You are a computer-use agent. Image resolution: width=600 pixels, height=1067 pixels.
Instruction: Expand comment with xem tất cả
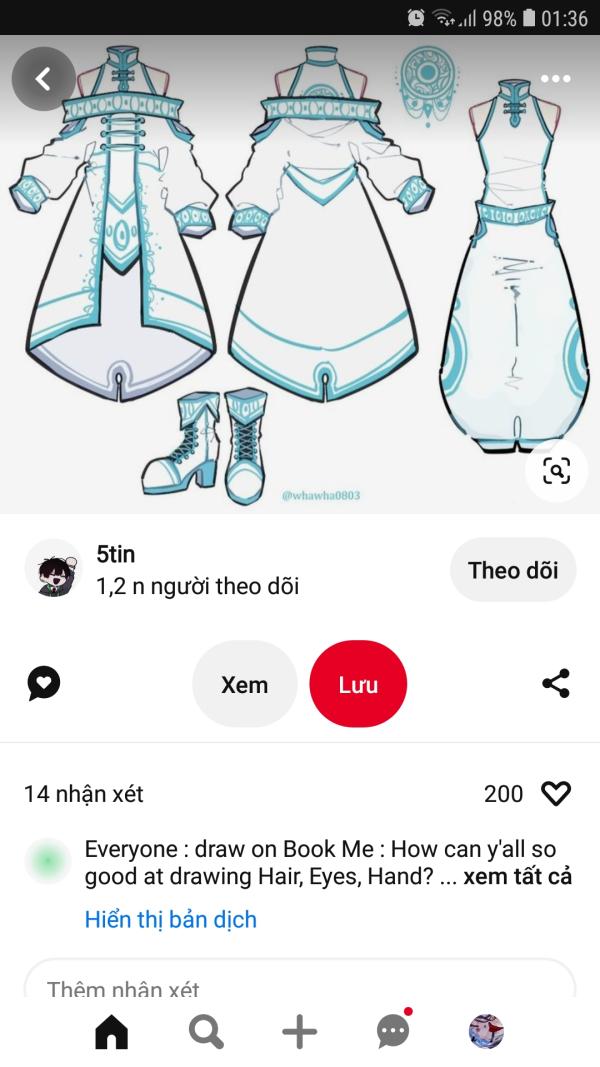(517, 877)
